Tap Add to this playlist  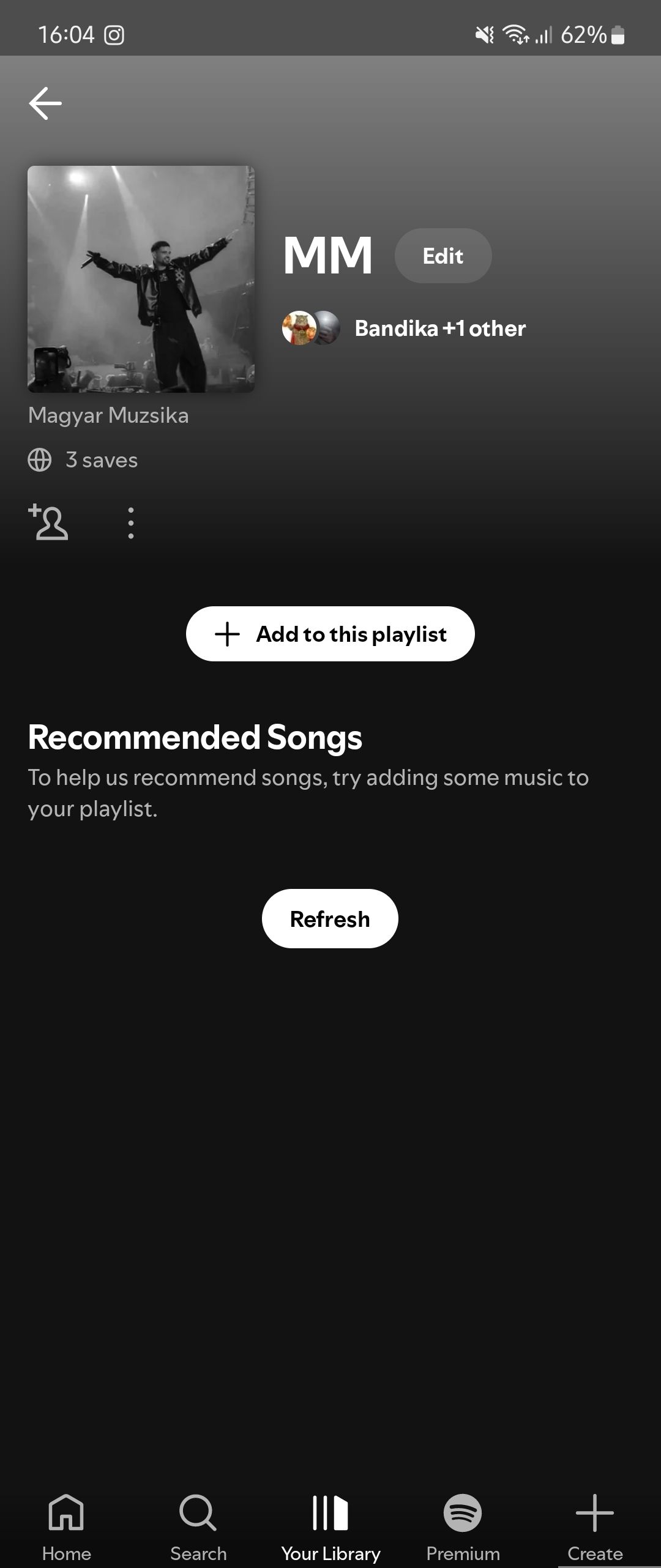pyautogui.click(x=330, y=634)
